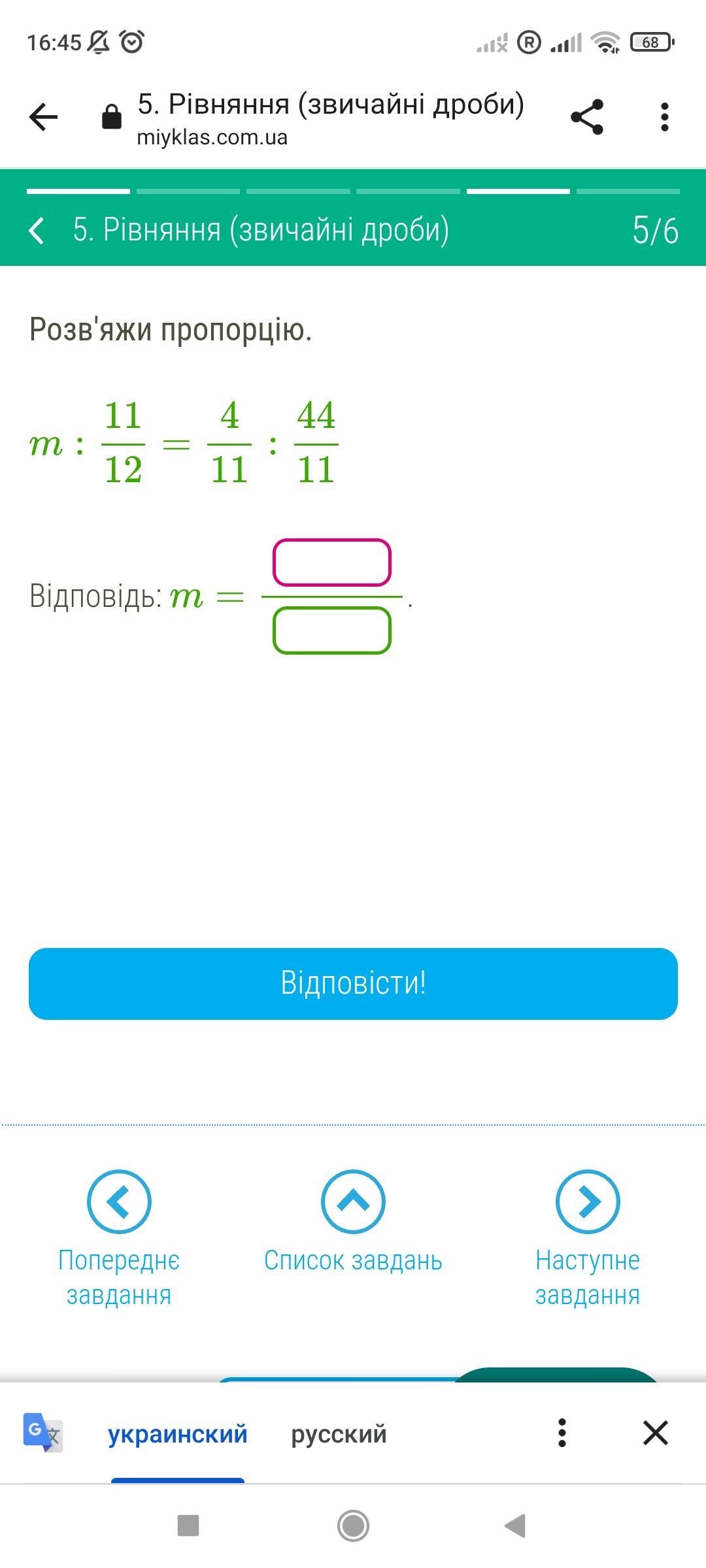Submit answer with Відповісти! button
The height and width of the screenshot is (1568, 706).
coord(353,983)
